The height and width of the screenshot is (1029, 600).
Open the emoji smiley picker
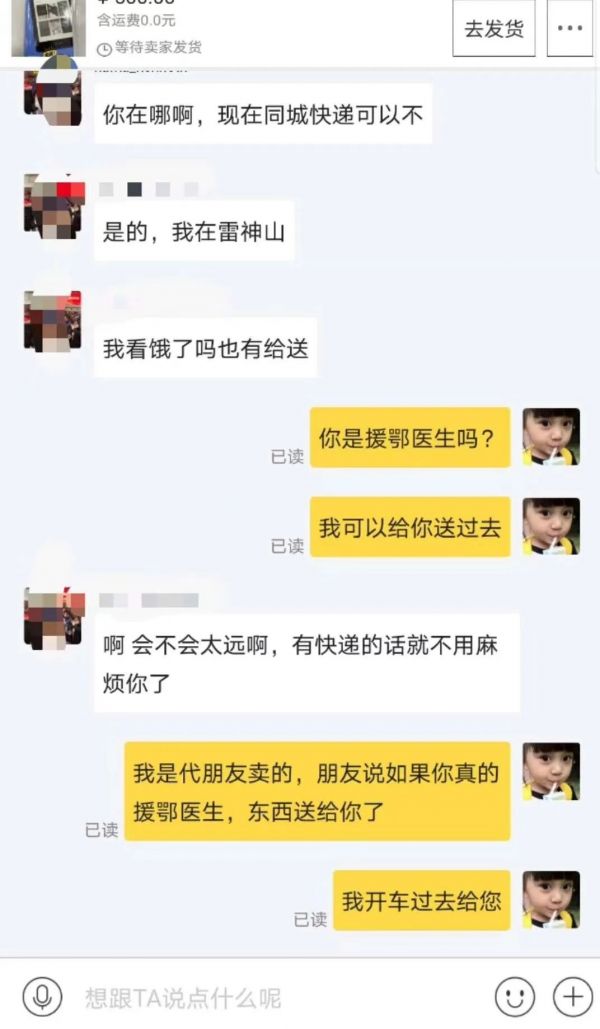point(514,996)
